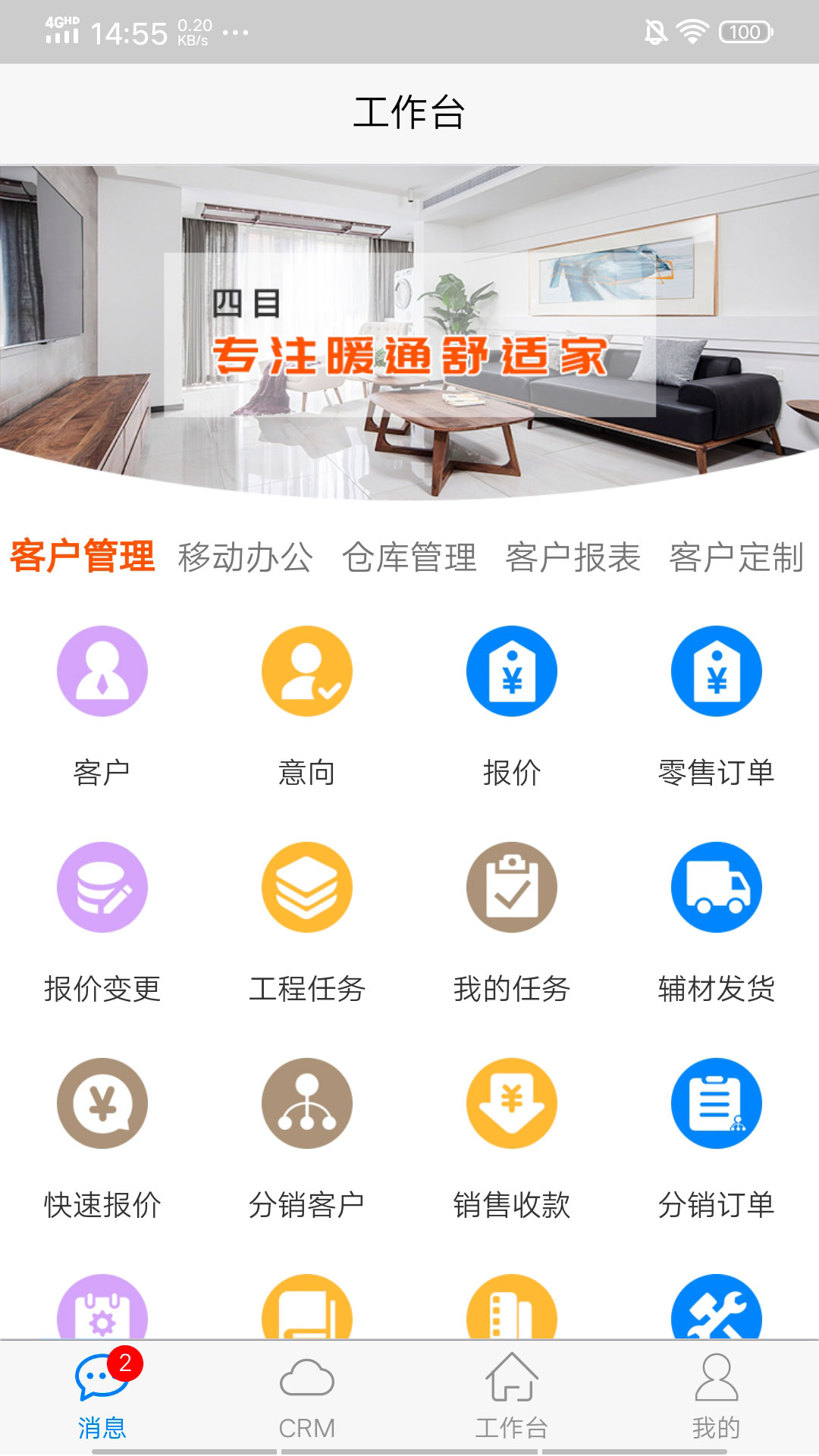Tap the 报价 icon
Viewport: 819px width, 1456px height.
512,672
